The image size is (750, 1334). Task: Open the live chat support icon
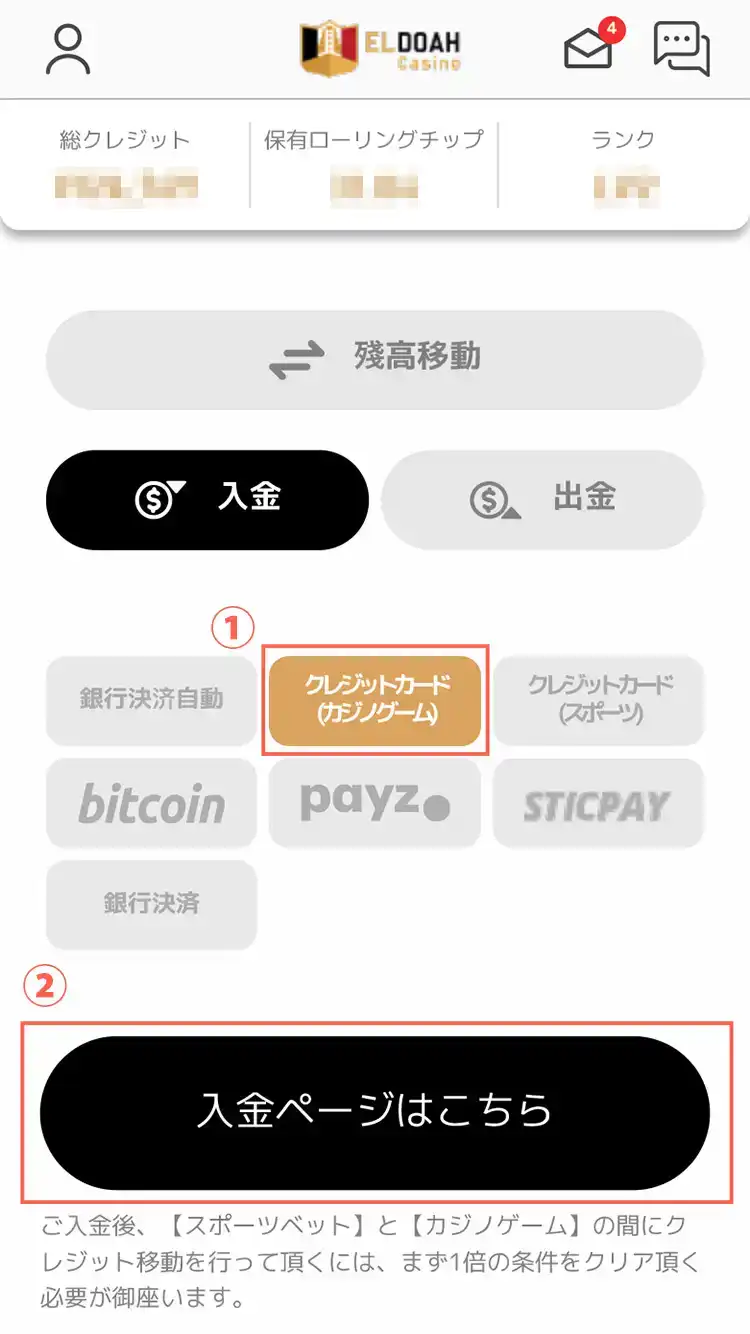[x=681, y=48]
